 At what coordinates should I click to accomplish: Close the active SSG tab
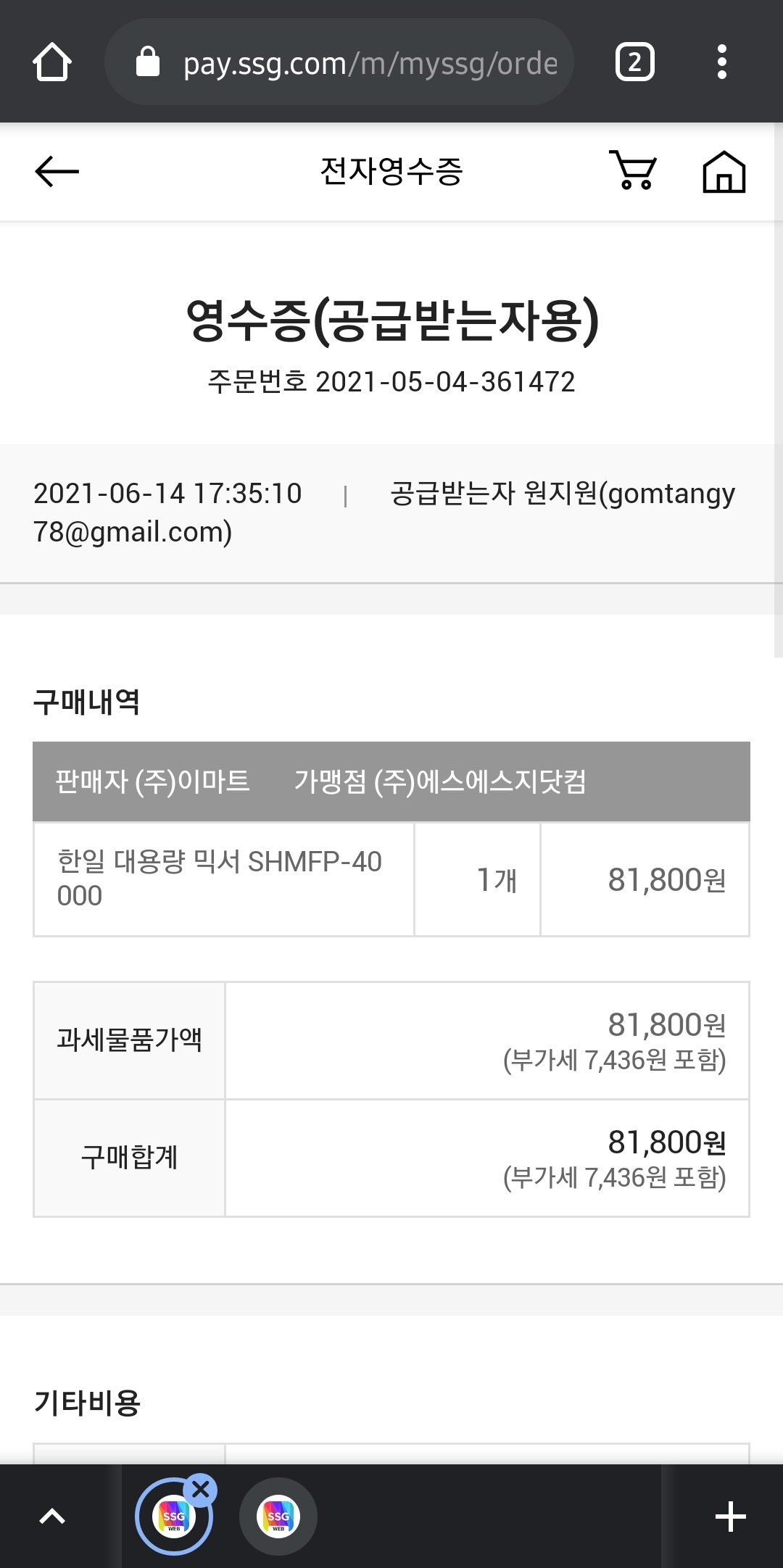click(201, 1490)
